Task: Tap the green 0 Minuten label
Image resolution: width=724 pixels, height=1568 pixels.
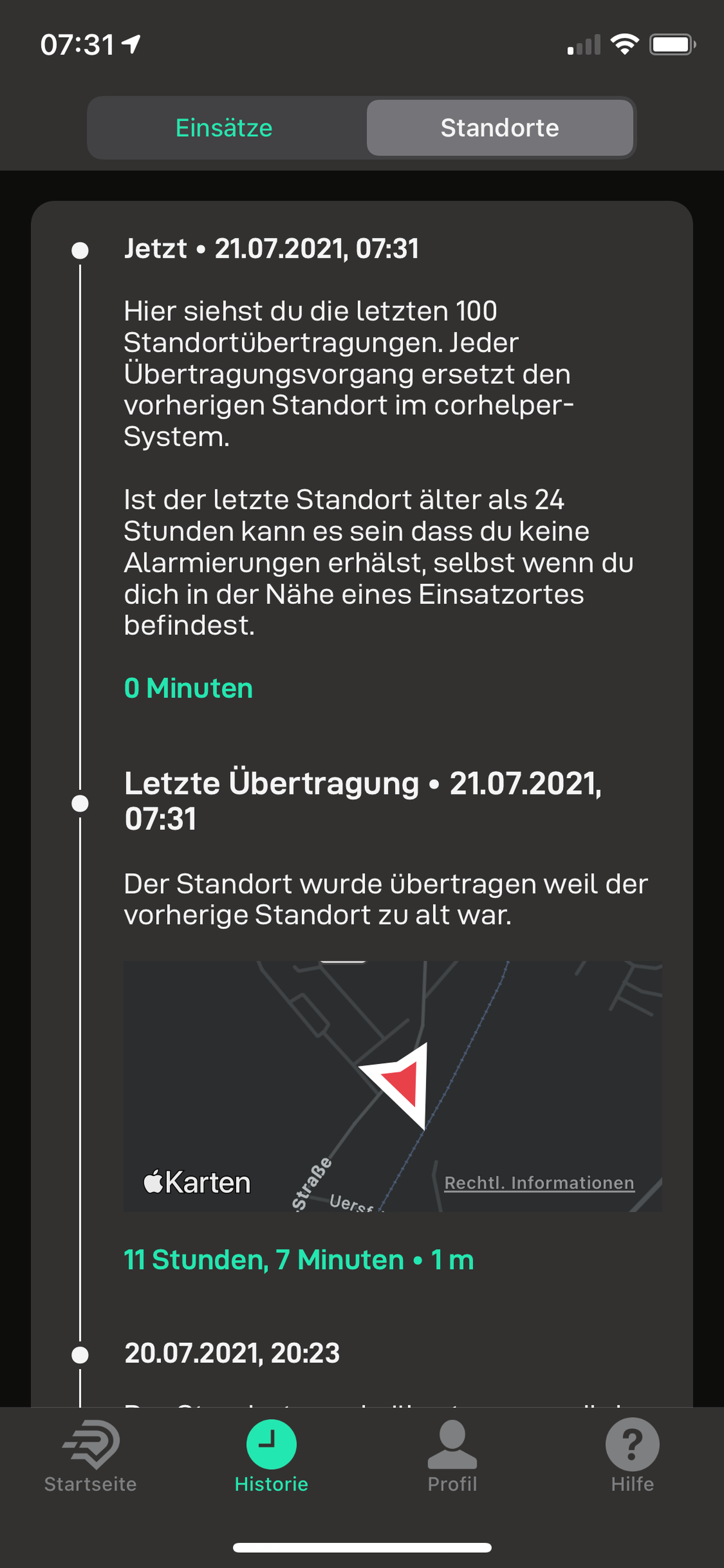Action: click(189, 687)
